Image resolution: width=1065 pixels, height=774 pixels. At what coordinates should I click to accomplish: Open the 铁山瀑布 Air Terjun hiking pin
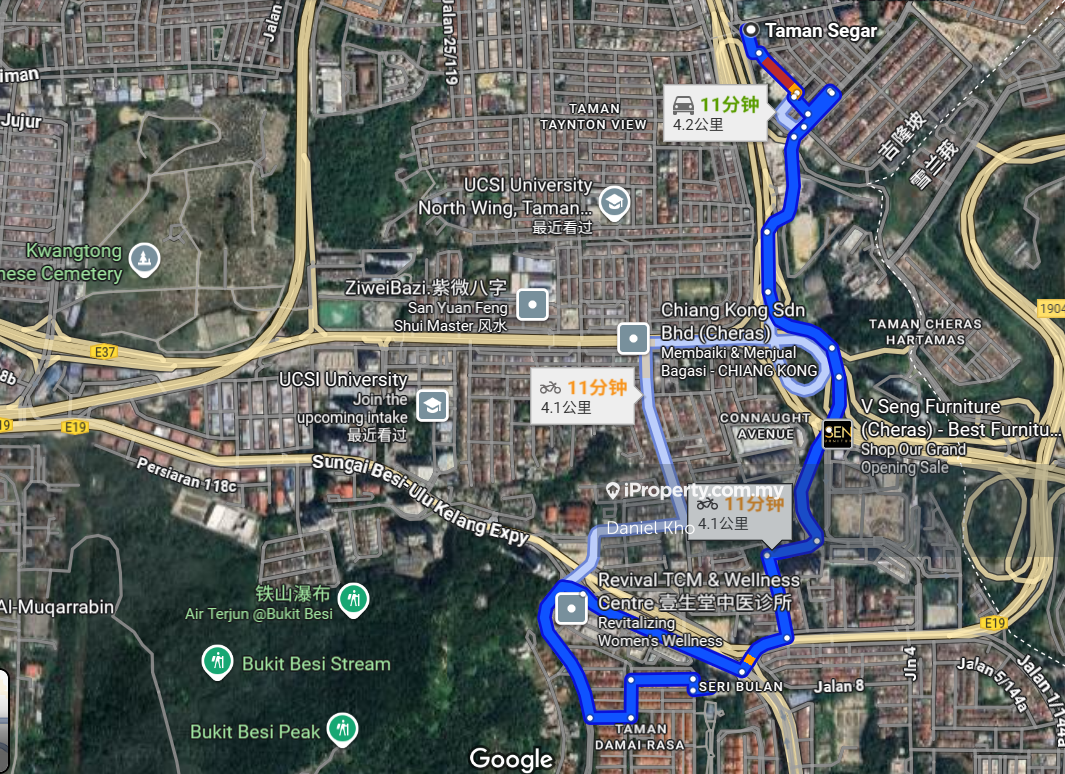click(352, 600)
